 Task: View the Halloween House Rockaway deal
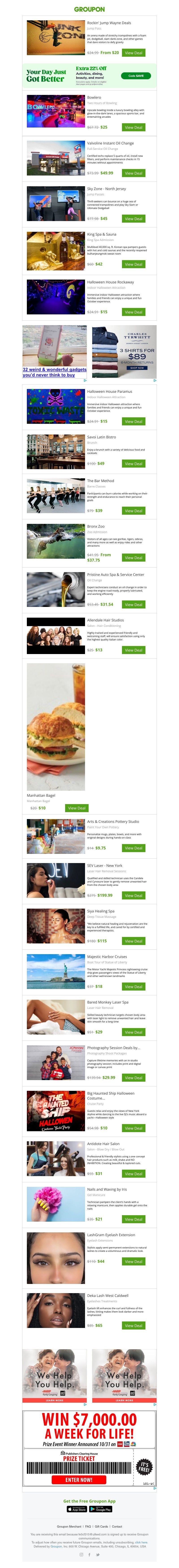tap(133, 312)
